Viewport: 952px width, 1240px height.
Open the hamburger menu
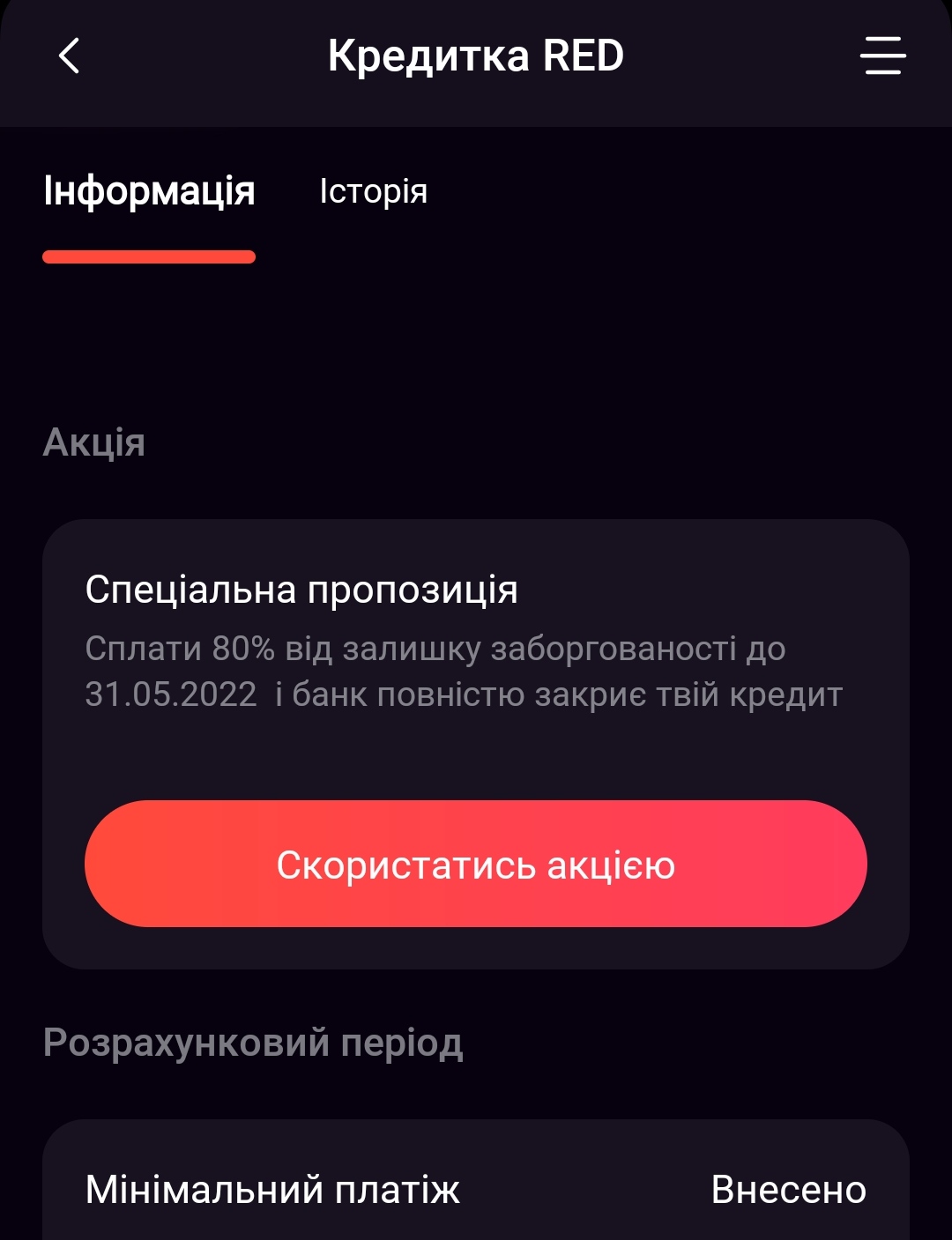(882, 56)
